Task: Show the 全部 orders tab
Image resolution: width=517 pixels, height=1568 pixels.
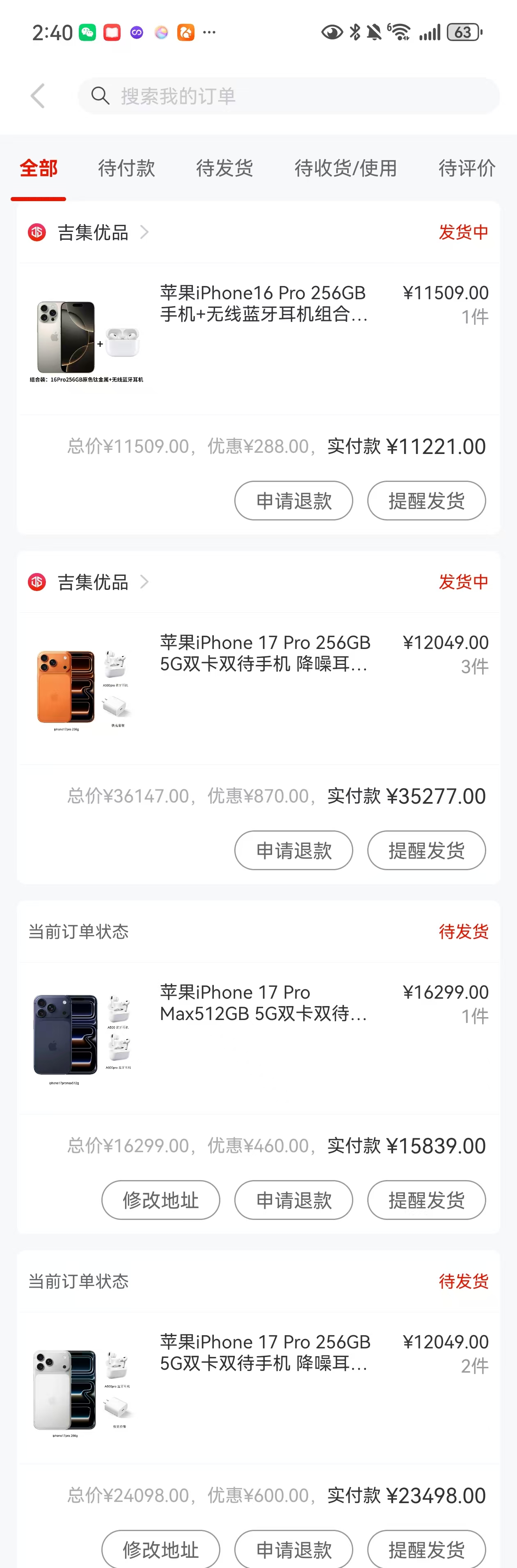Action: tap(38, 168)
